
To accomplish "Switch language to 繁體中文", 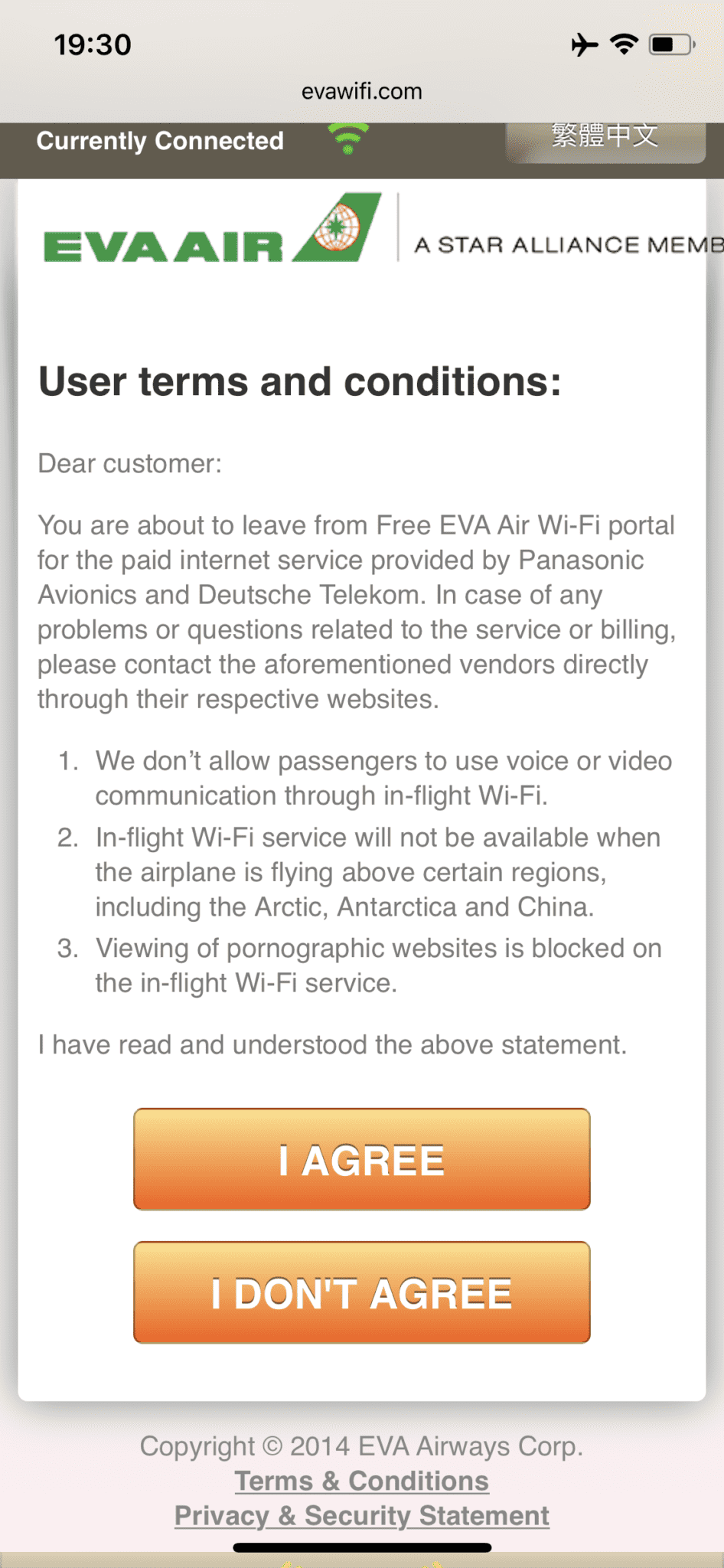I will tap(605, 139).
